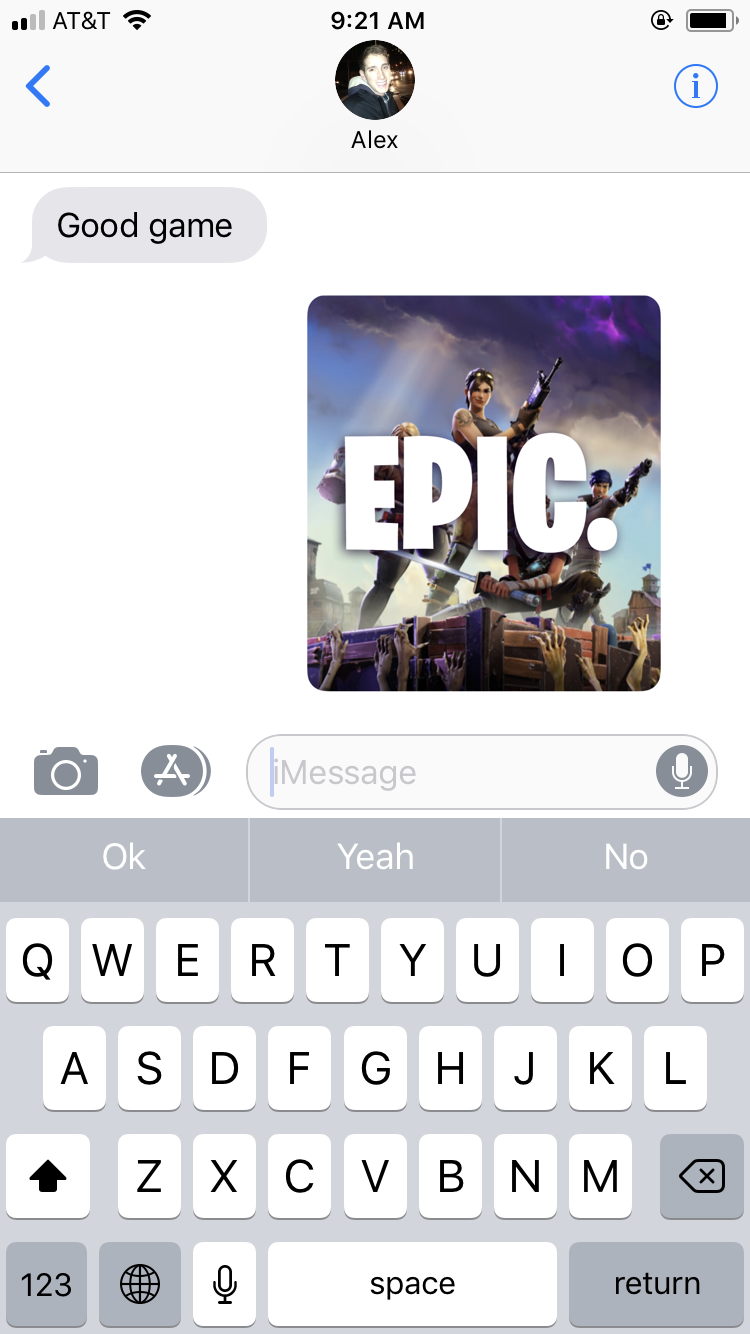The height and width of the screenshot is (1334, 750).
Task: Switch keyboard language with the globe key
Action: point(139,1284)
